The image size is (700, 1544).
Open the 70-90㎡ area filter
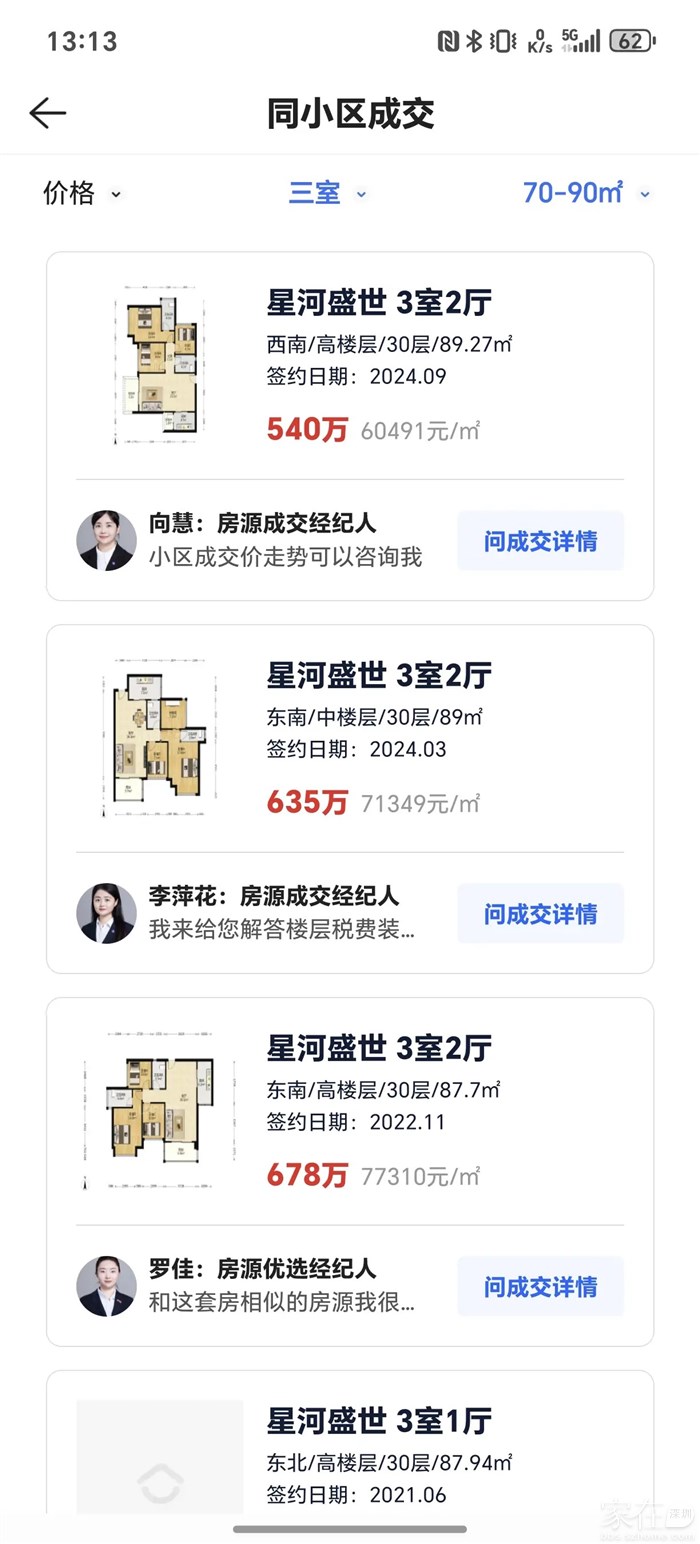[x=586, y=193]
